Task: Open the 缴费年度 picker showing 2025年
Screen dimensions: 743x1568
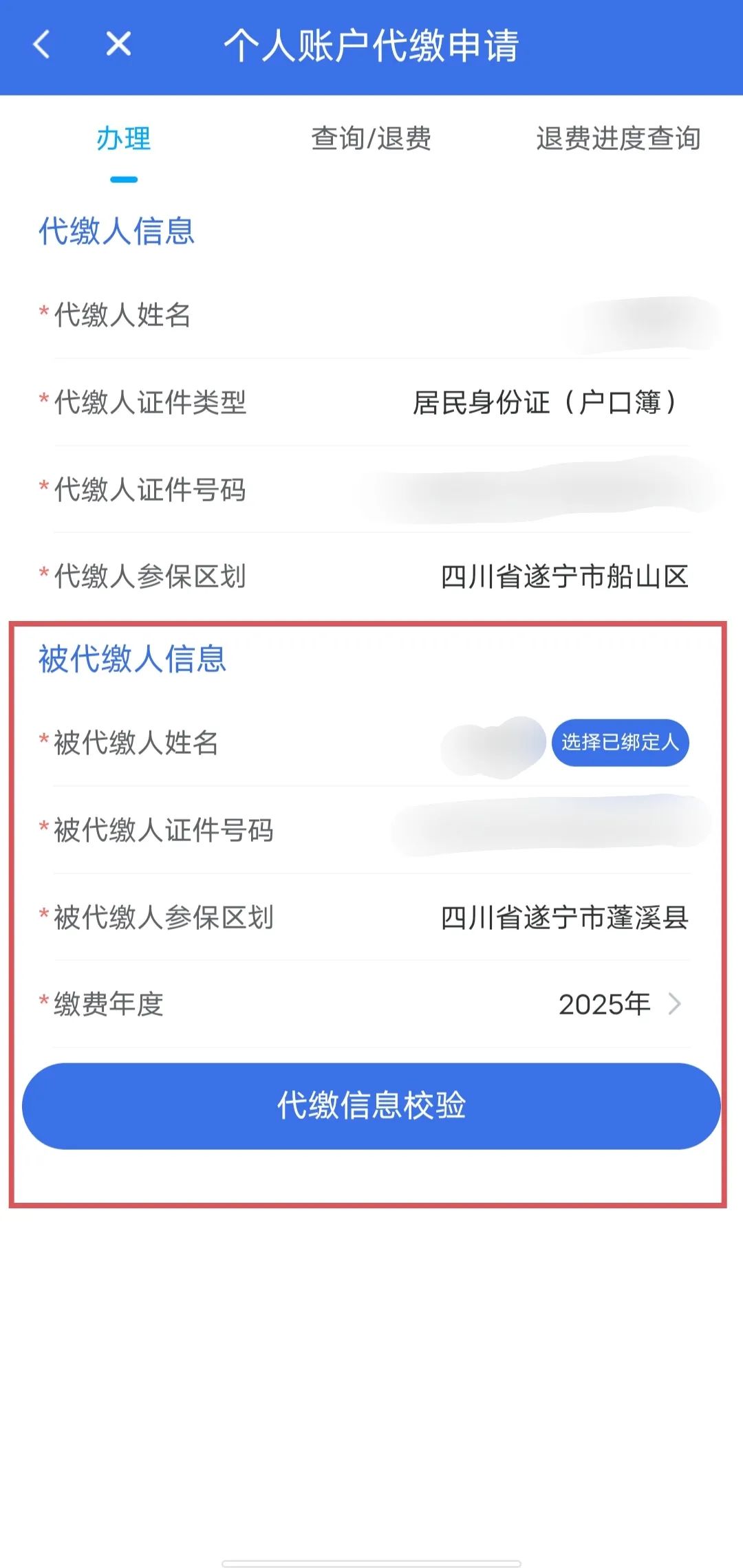Action: [619, 1004]
